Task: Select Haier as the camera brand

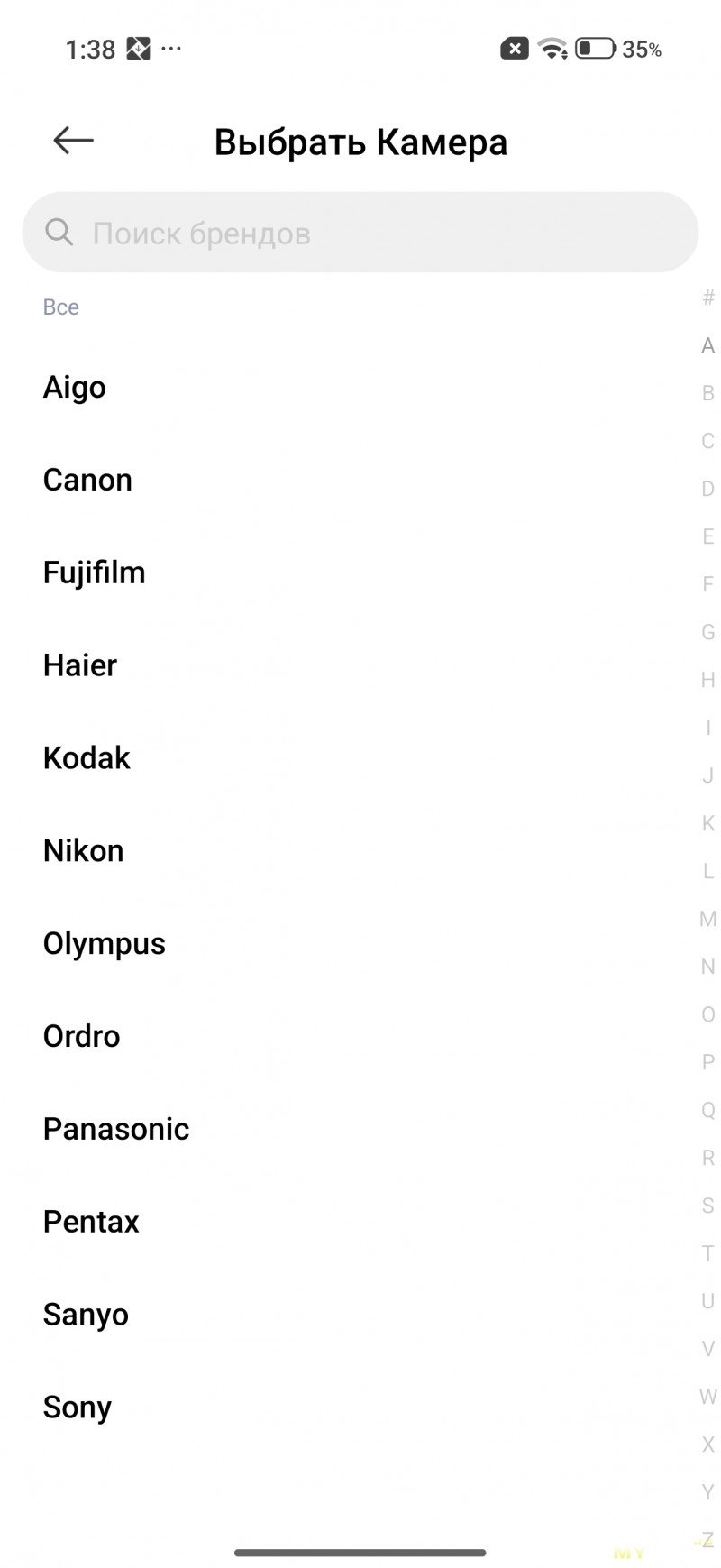Action: click(80, 666)
